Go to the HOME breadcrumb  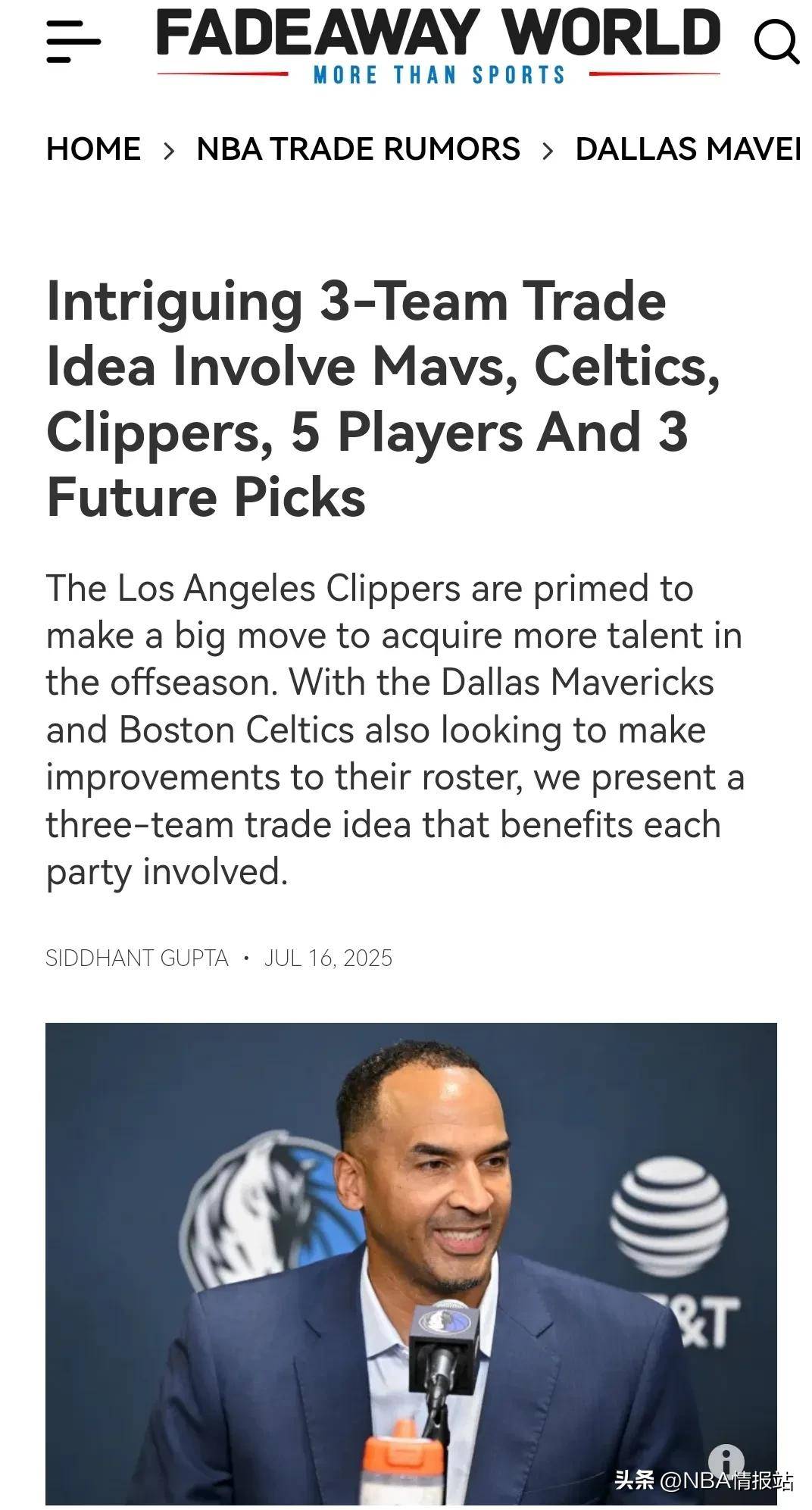tap(93, 149)
